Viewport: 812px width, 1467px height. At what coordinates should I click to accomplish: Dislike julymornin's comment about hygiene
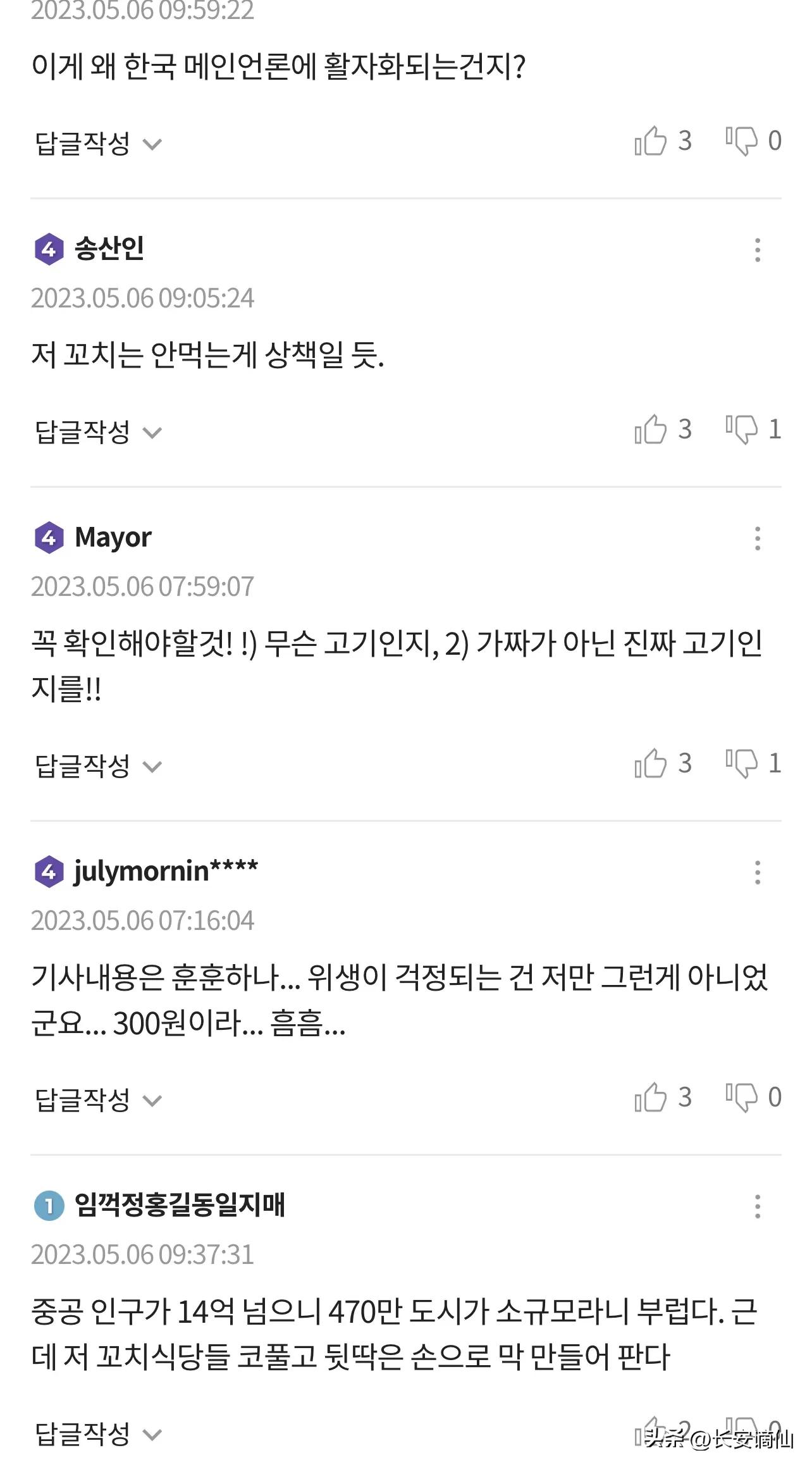pos(744,1099)
